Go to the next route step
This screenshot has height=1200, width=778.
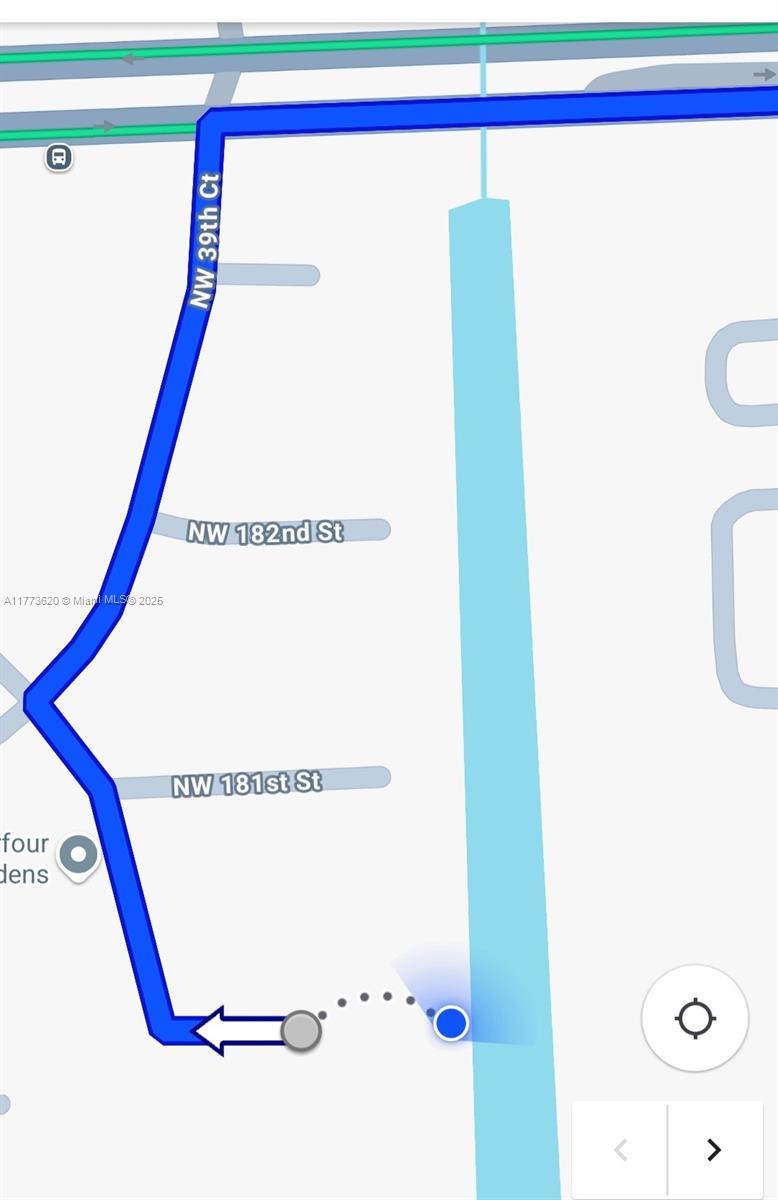(714, 1150)
